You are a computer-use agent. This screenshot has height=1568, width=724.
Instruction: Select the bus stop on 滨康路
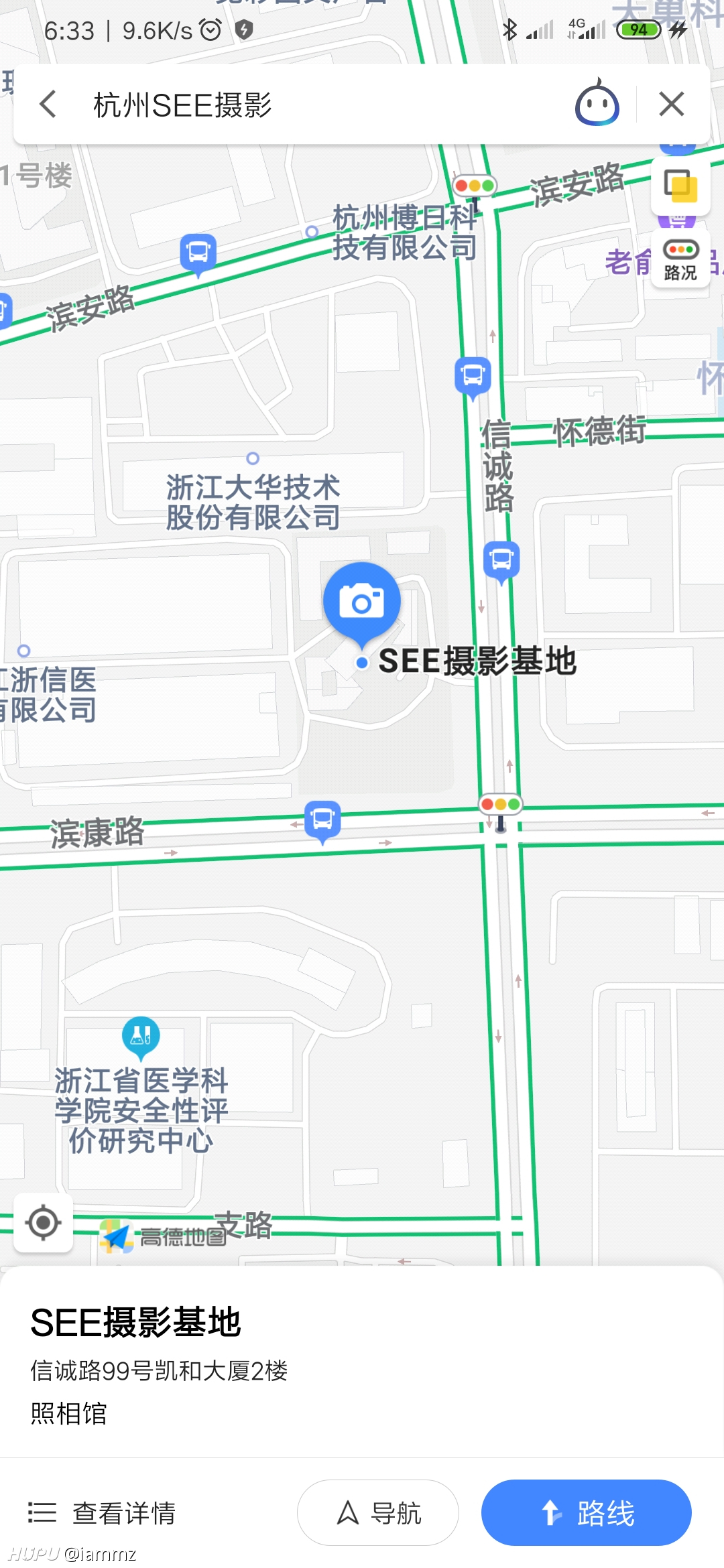(x=322, y=822)
